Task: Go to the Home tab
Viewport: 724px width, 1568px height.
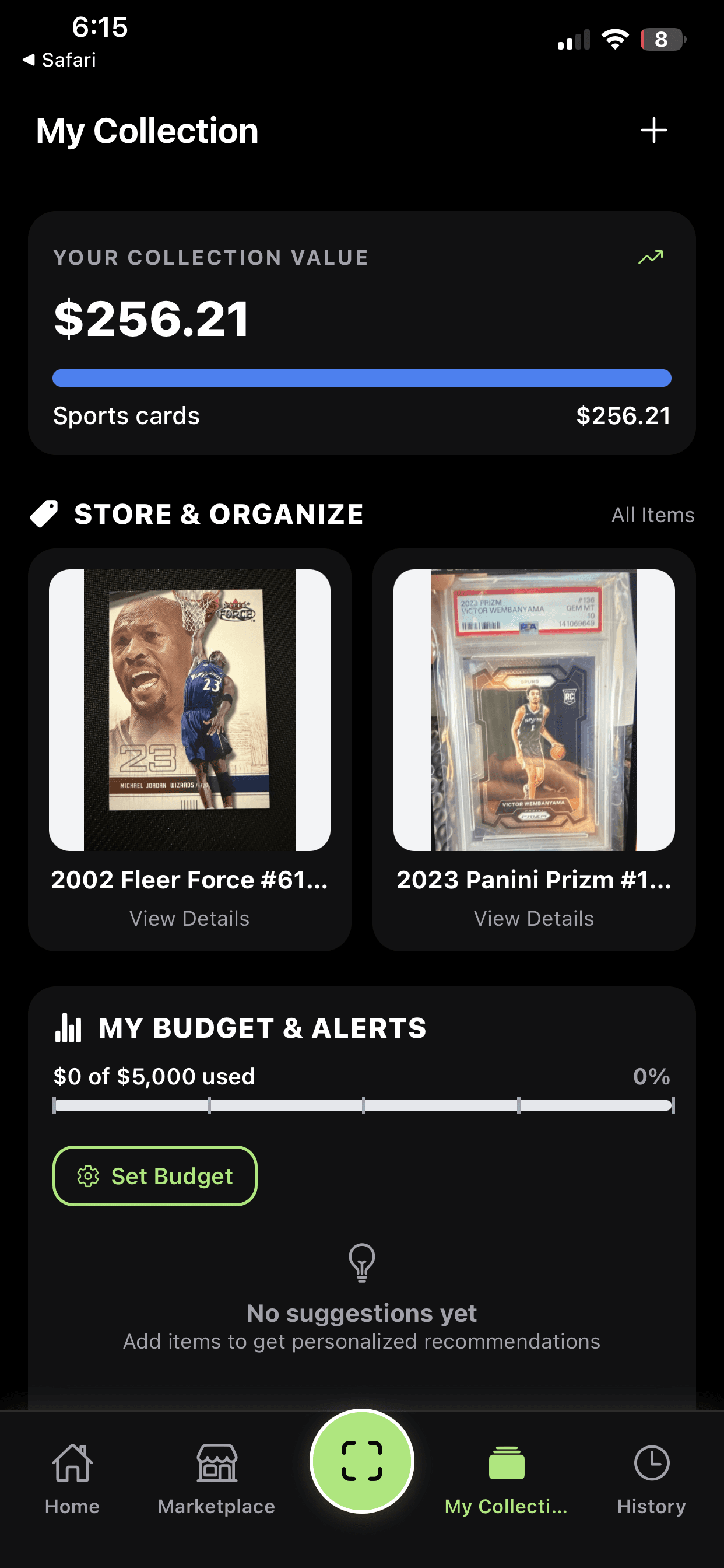Action: pos(72,1479)
